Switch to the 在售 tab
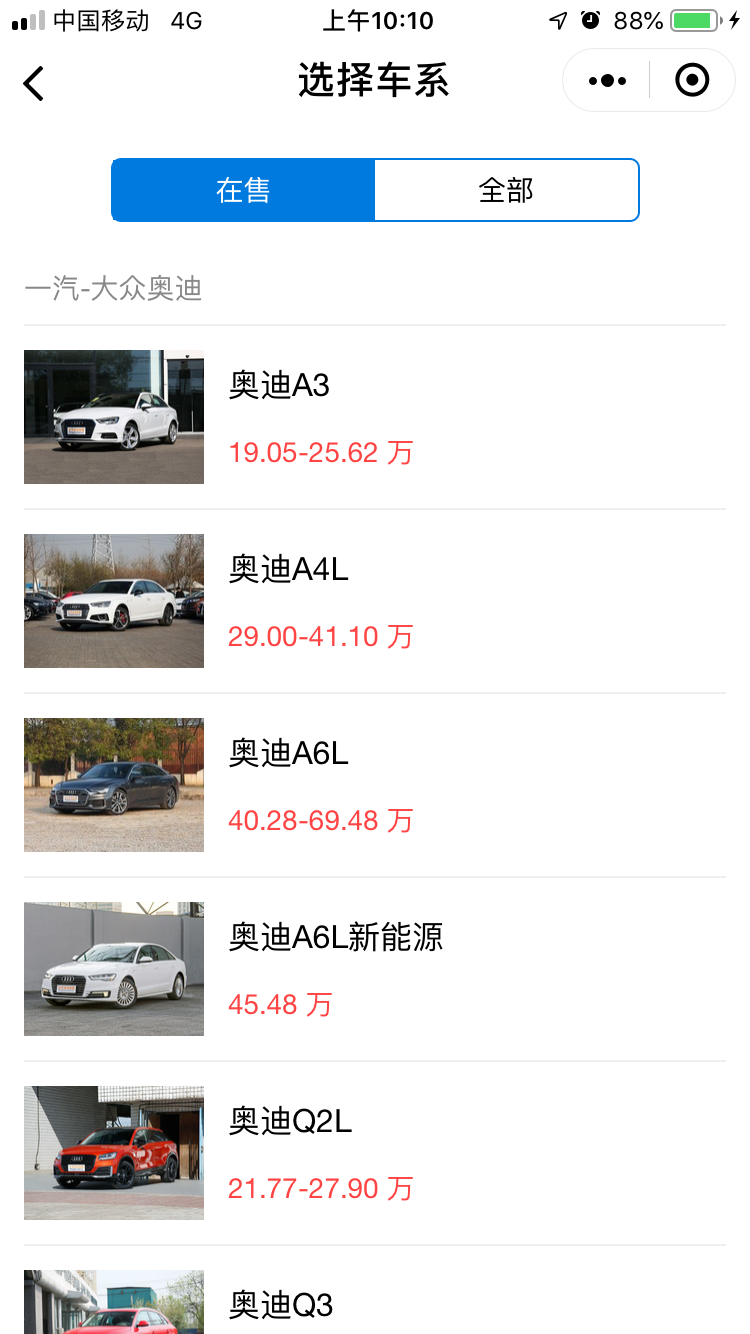This screenshot has height=1334, width=750. 243,190
